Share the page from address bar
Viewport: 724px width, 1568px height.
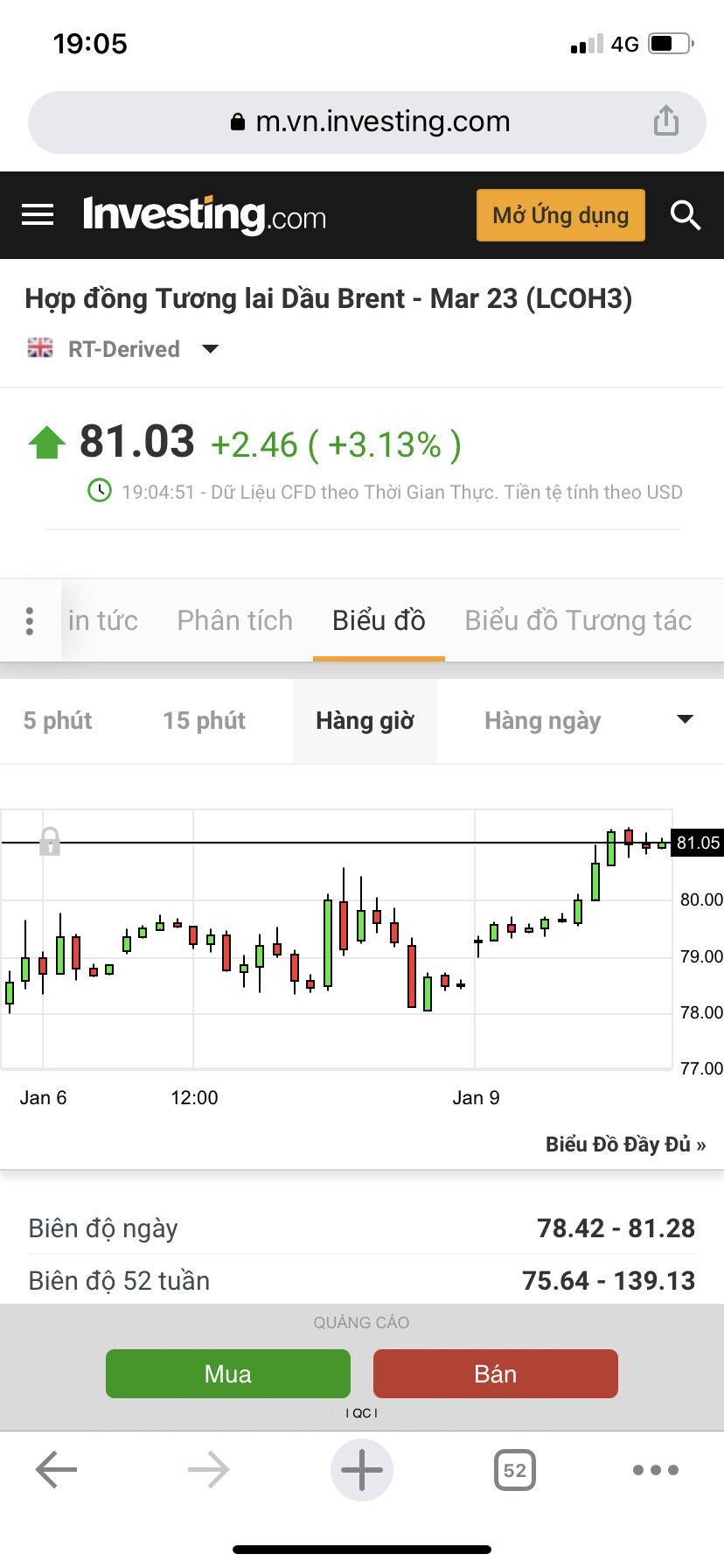click(665, 122)
